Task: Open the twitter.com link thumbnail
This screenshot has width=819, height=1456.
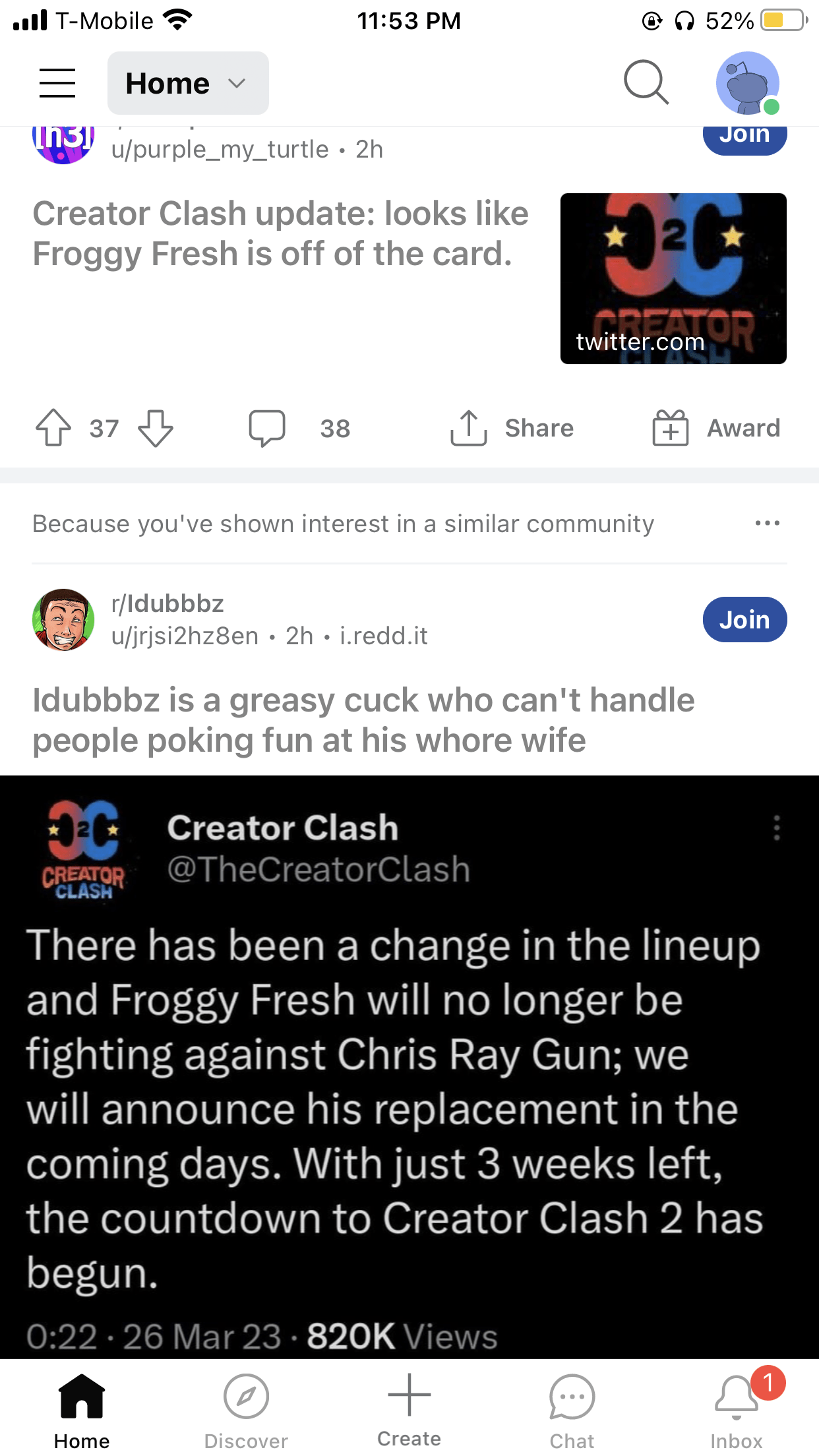Action: [673, 278]
